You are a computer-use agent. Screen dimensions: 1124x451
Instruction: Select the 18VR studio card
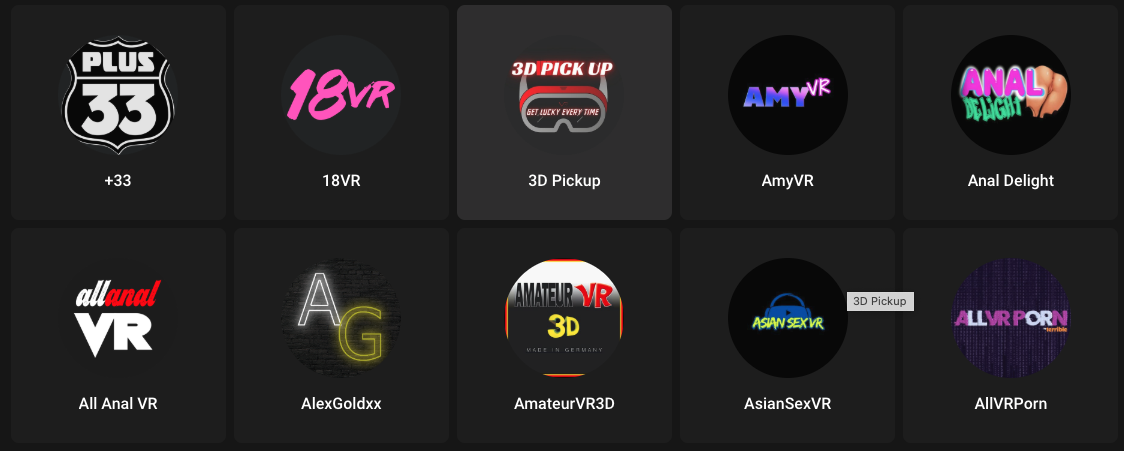tap(341, 112)
